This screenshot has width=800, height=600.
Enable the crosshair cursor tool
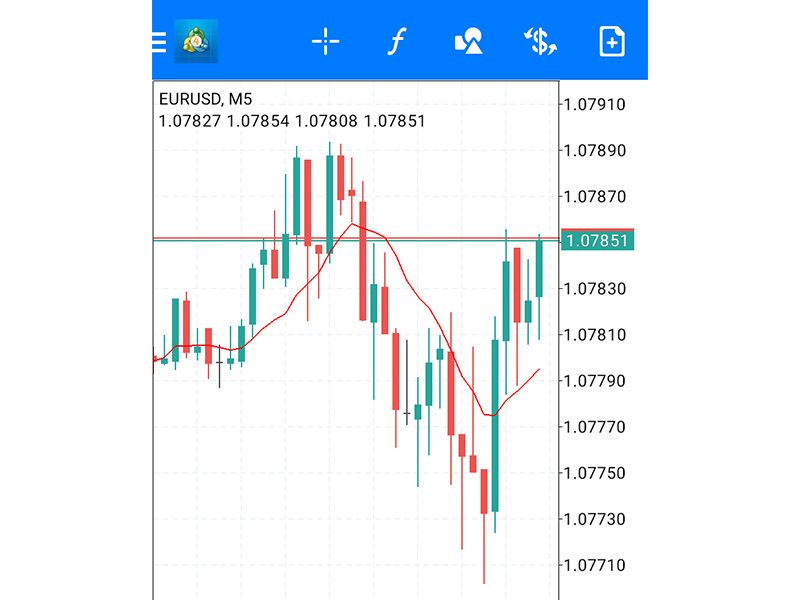[x=326, y=42]
